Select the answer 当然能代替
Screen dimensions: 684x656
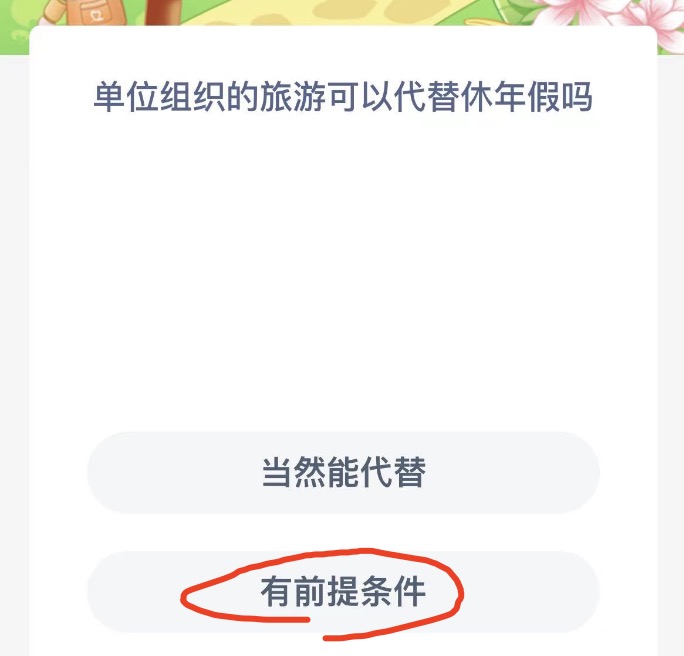[x=343, y=473]
